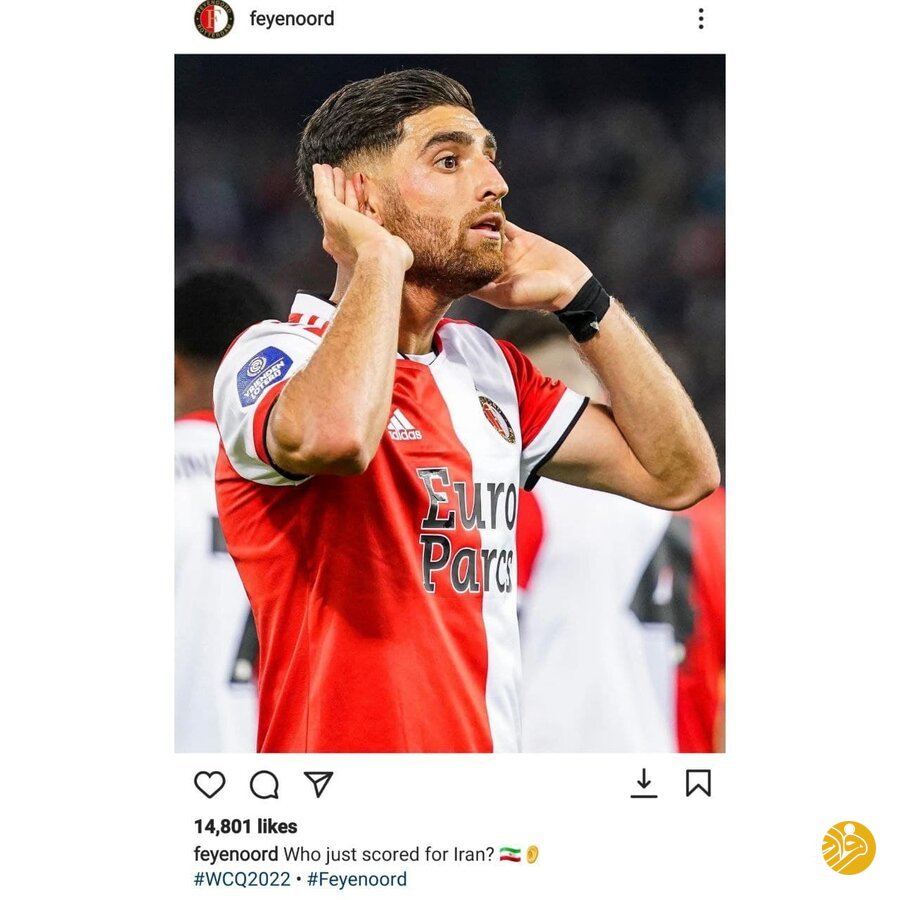Open comments on this post
This screenshot has height=900, width=900.
coord(264,784)
